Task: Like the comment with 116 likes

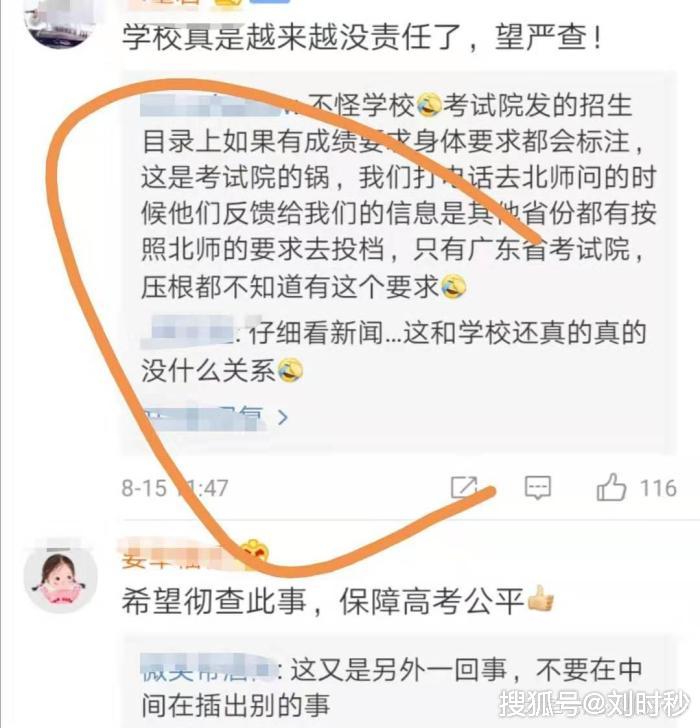Action: 610,487
